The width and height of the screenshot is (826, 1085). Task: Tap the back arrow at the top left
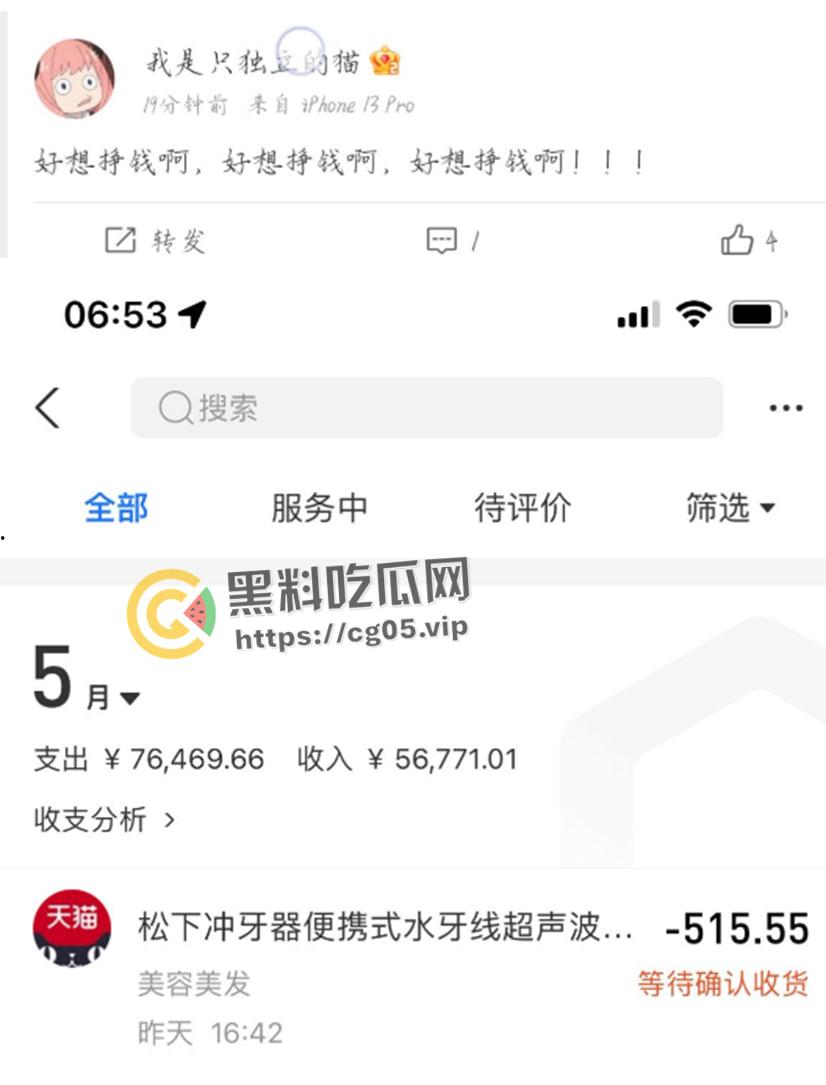click(x=47, y=408)
